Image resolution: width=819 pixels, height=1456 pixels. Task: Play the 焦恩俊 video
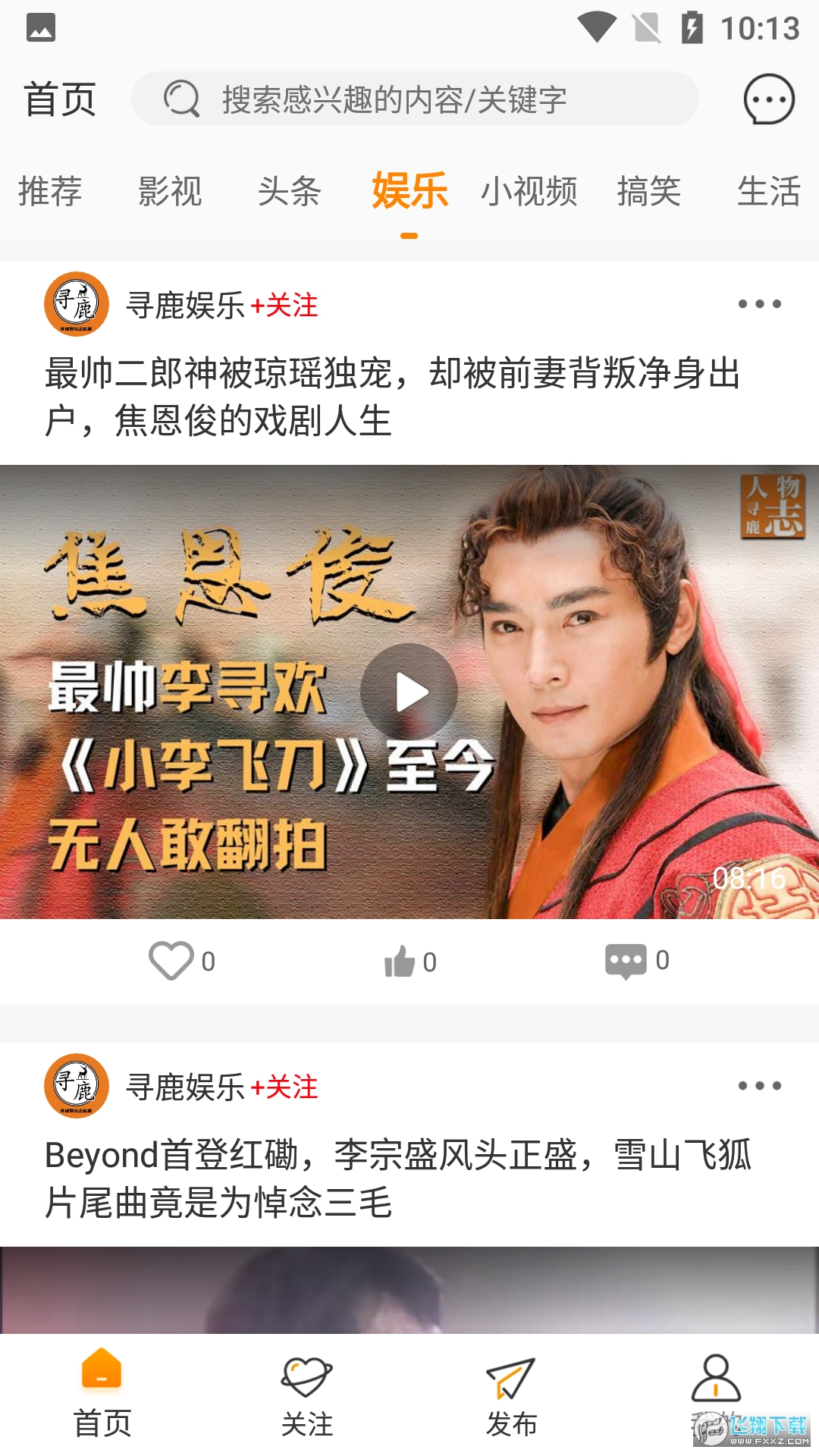tap(409, 692)
